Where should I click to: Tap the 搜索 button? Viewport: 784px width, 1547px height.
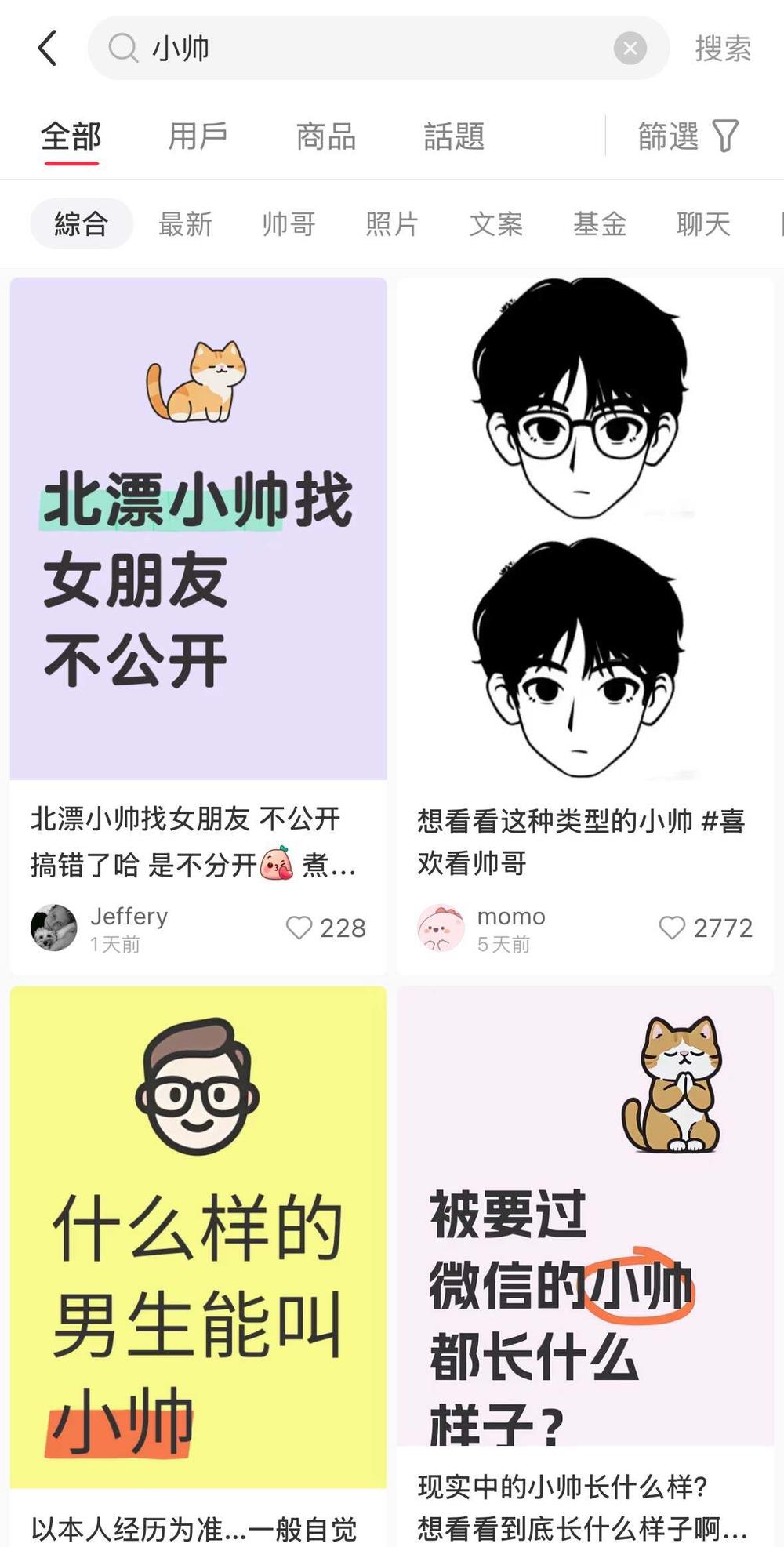(x=722, y=49)
